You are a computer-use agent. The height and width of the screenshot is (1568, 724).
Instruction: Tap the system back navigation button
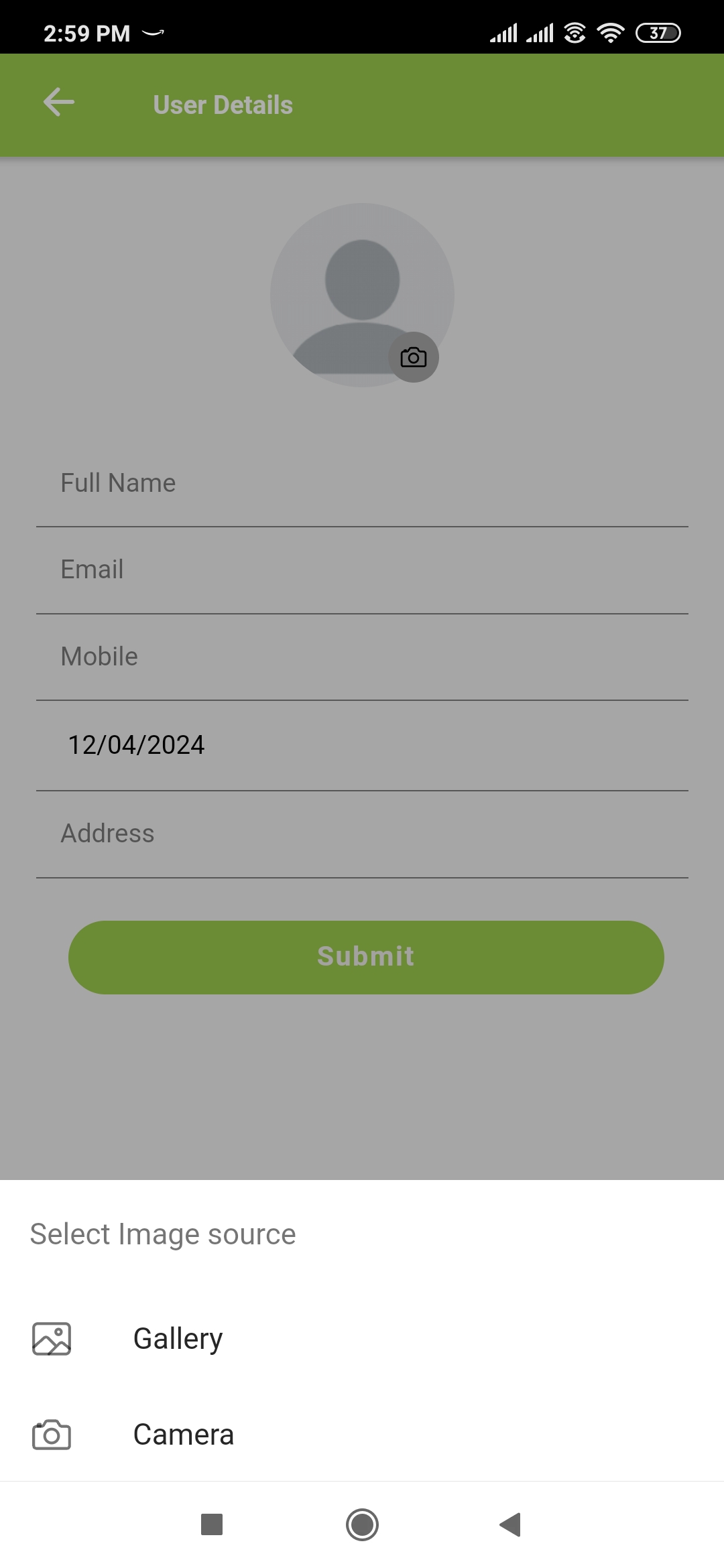pos(510,1524)
